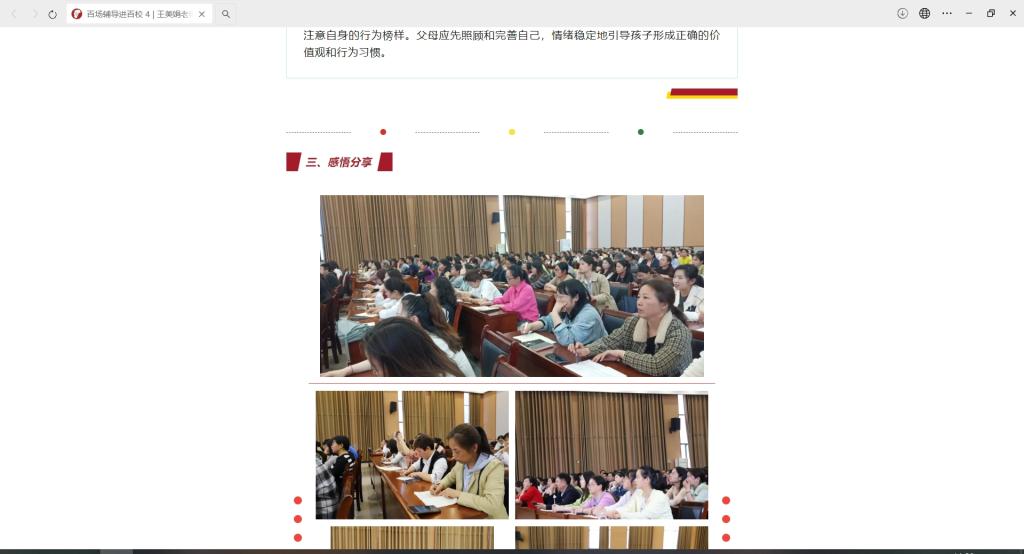1024x554 pixels.
Task: Restore the window size
Action: point(991,14)
